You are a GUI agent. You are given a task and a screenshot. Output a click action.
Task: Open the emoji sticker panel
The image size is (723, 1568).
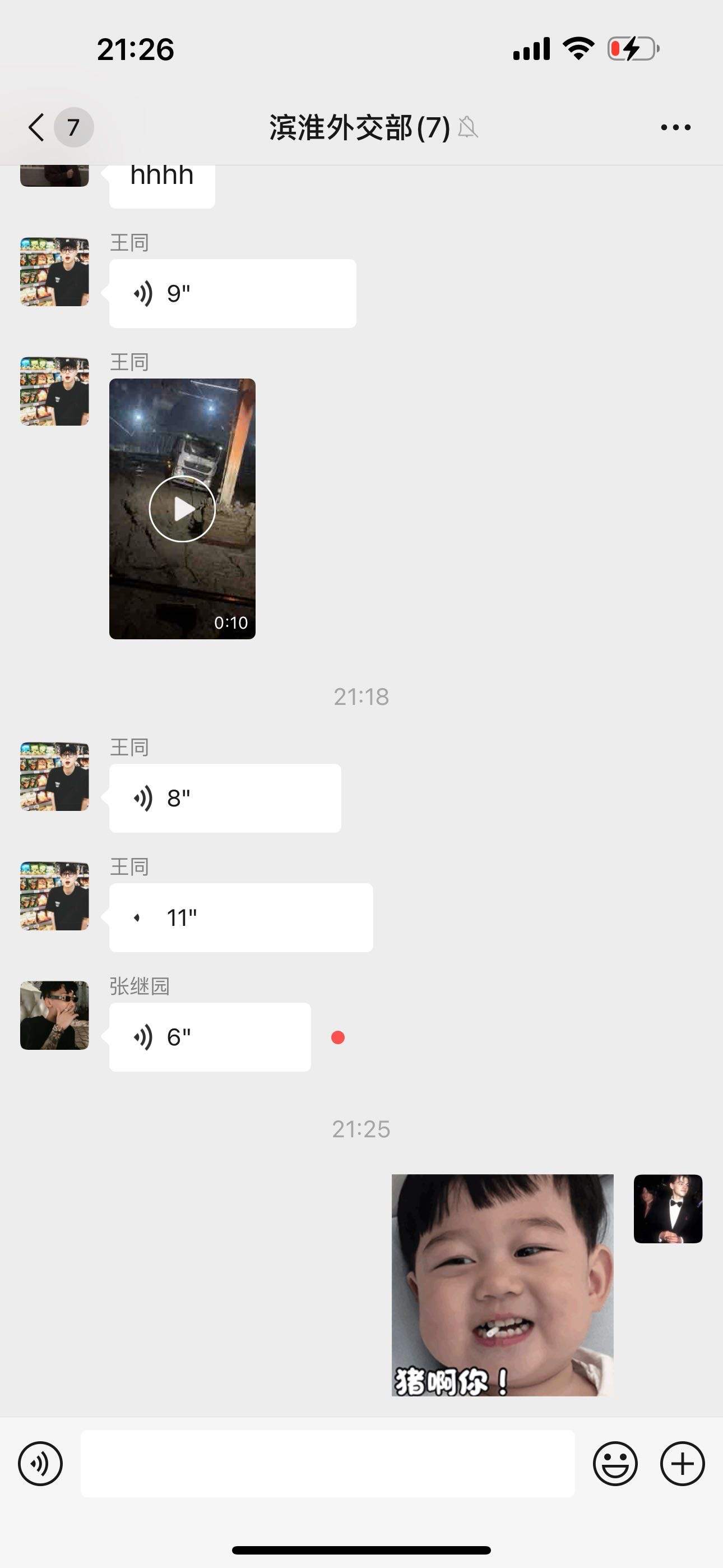tap(615, 1463)
